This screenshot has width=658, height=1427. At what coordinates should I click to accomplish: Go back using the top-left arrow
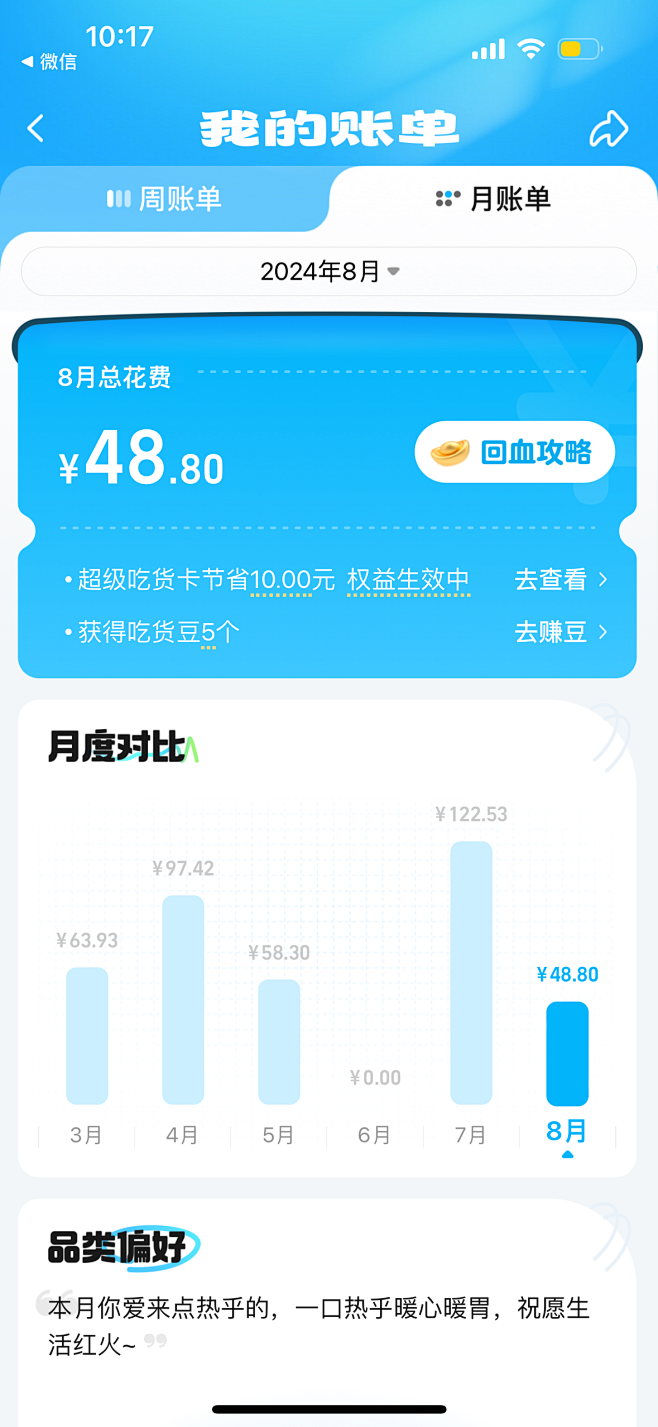36,128
